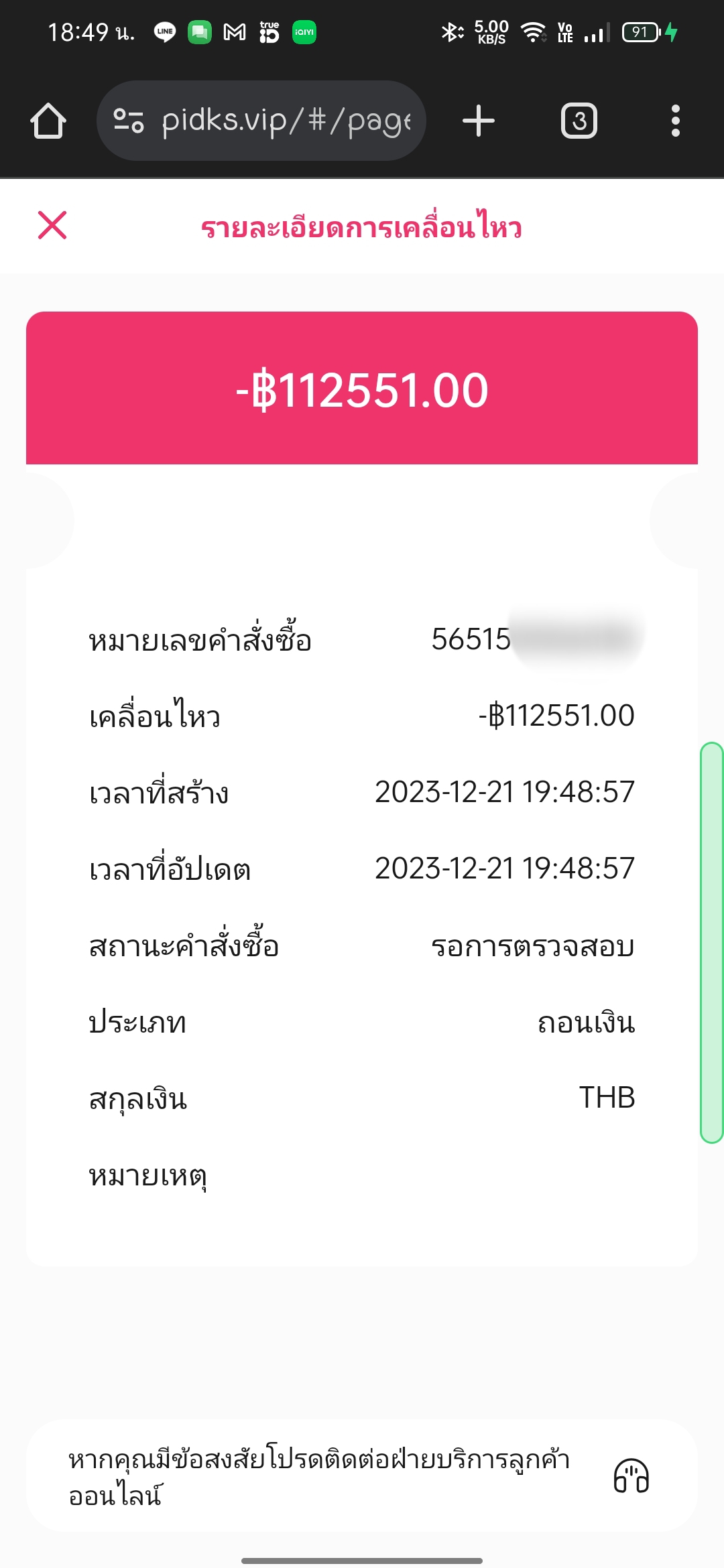
Task: Open the browser overflow menu
Action: coord(675,121)
